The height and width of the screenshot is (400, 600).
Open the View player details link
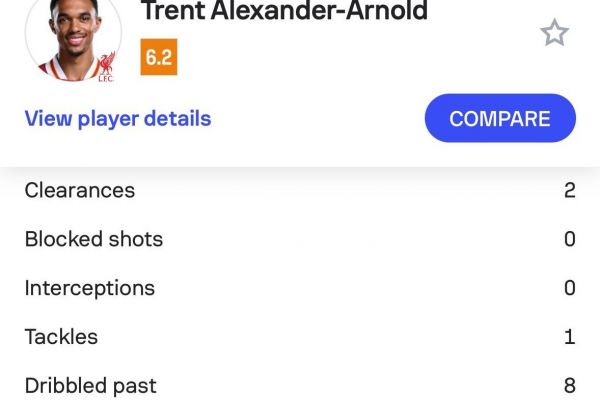pos(118,118)
